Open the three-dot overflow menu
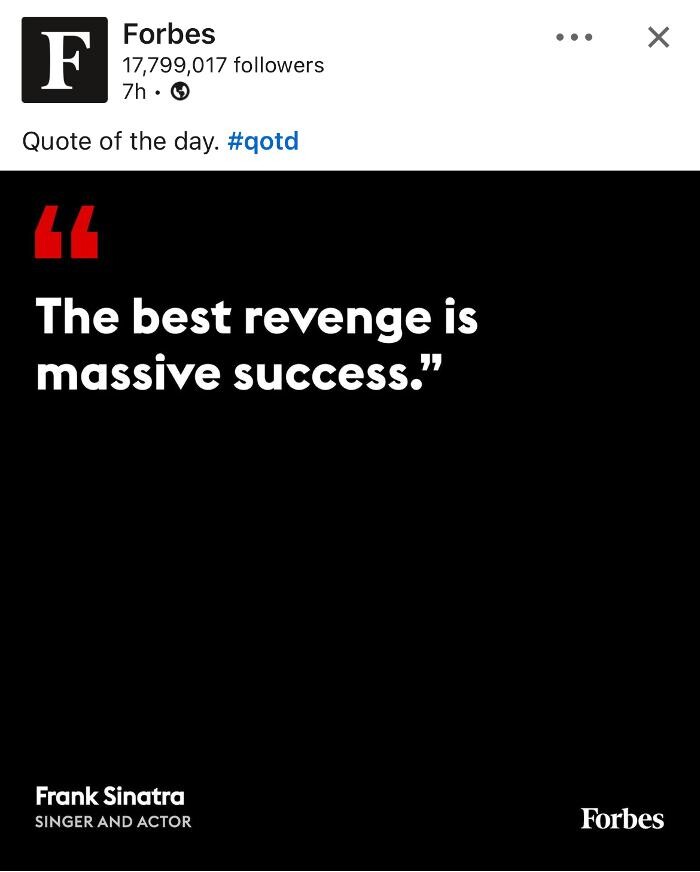This screenshot has width=700, height=872. pyautogui.click(x=574, y=37)
